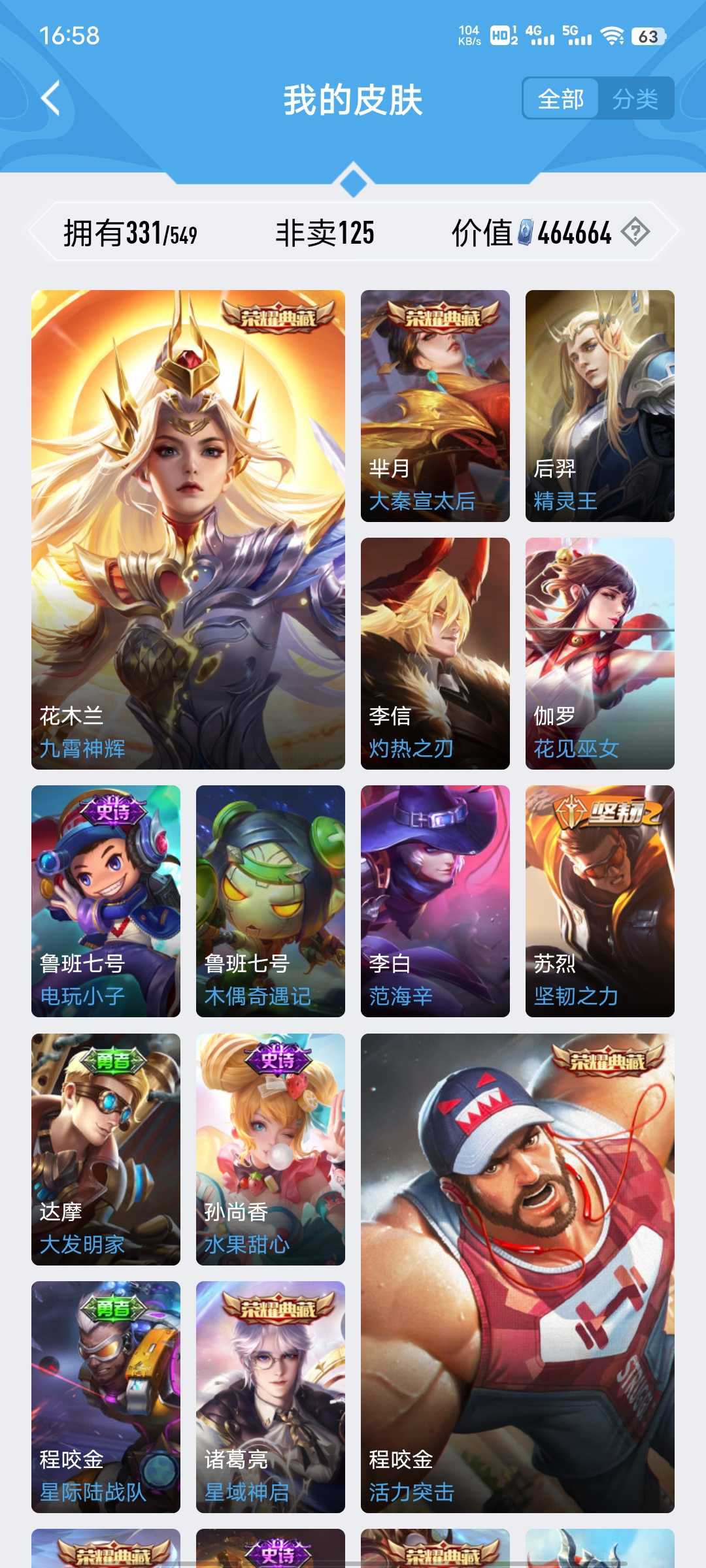
Task: Open 花木兰 九霄神辉 skin card
Action: coord(188,529)
